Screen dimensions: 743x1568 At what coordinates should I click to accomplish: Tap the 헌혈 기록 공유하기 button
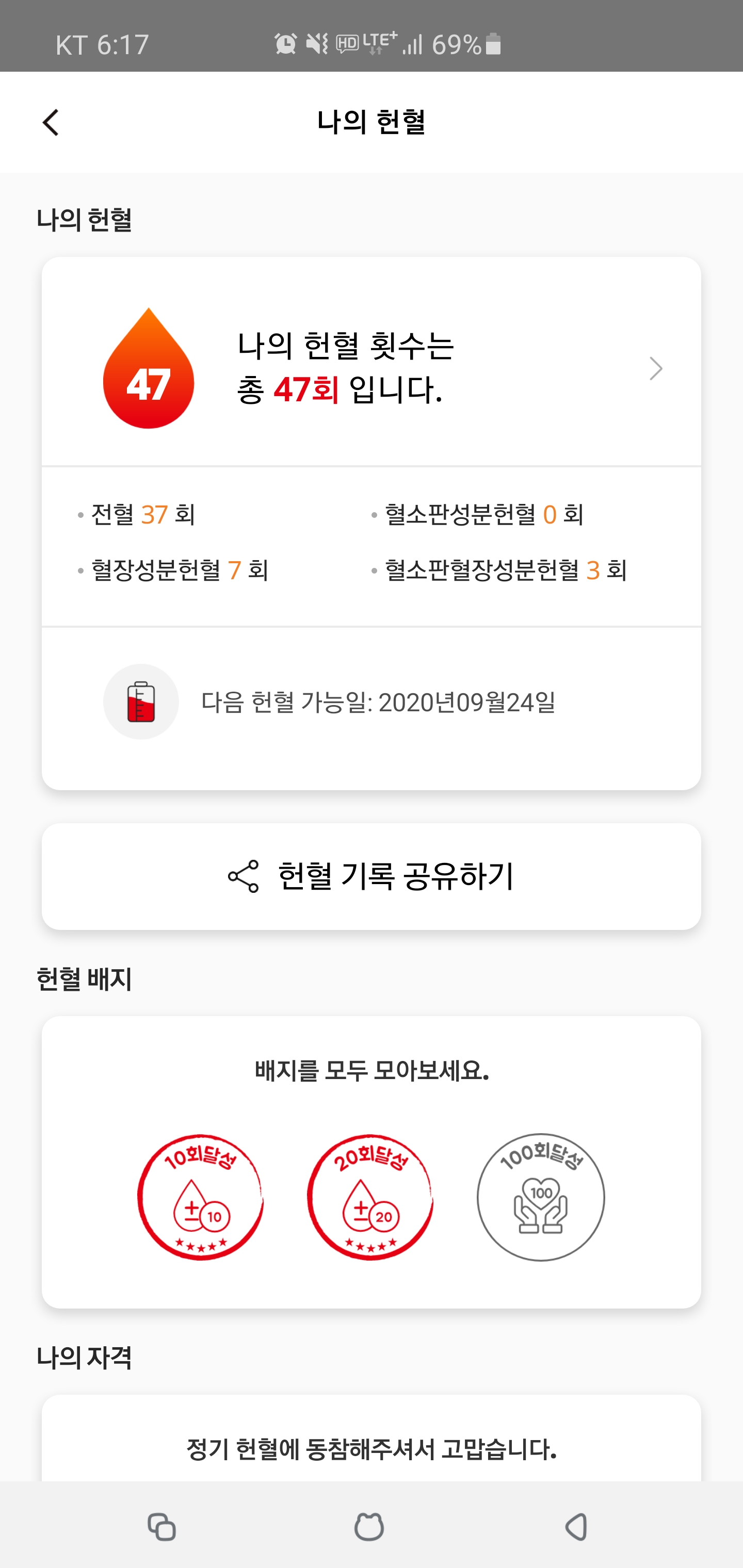coord(371,876)
